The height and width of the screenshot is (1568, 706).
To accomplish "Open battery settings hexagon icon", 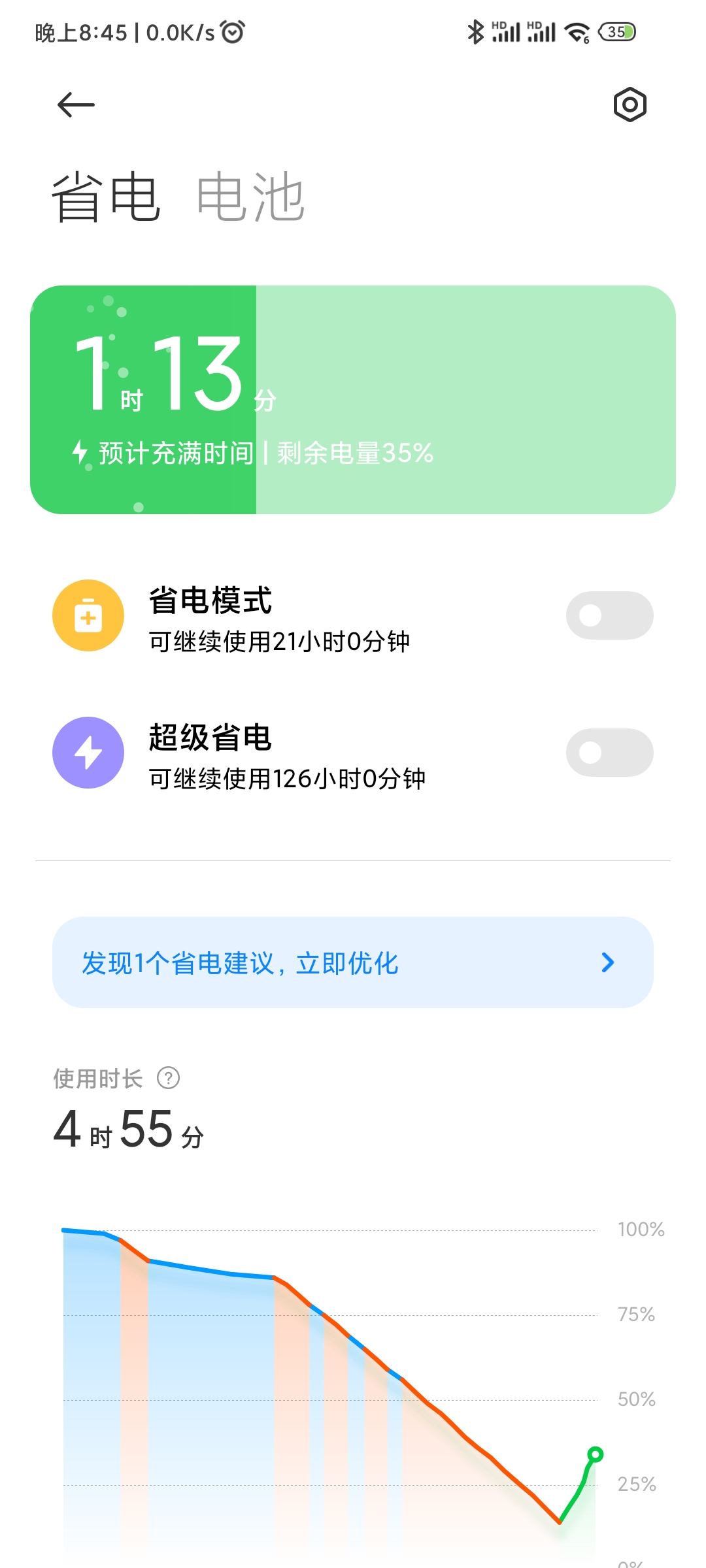I will [x=630, y=105].
